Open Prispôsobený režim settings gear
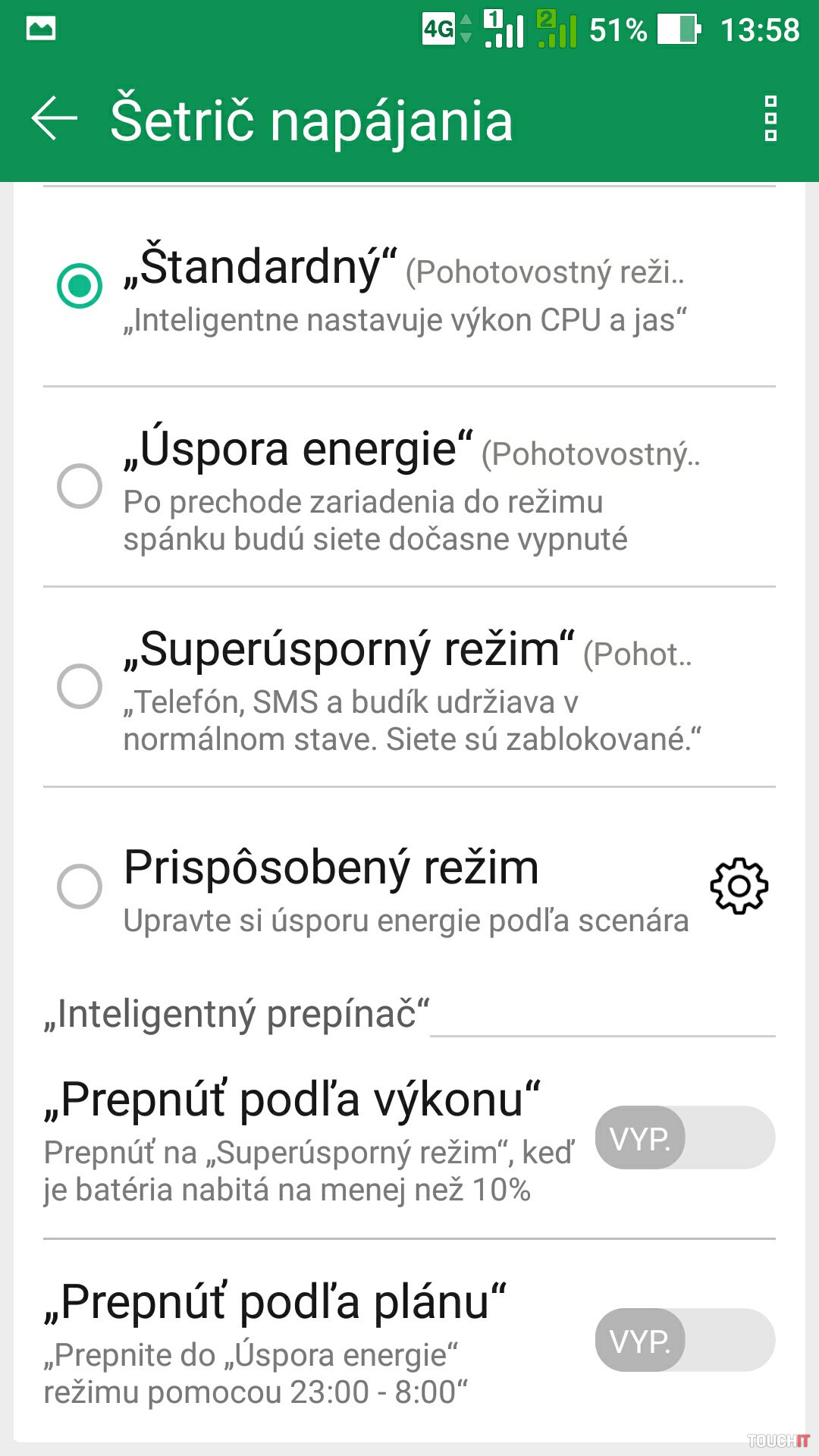 (x=739, y=886)
